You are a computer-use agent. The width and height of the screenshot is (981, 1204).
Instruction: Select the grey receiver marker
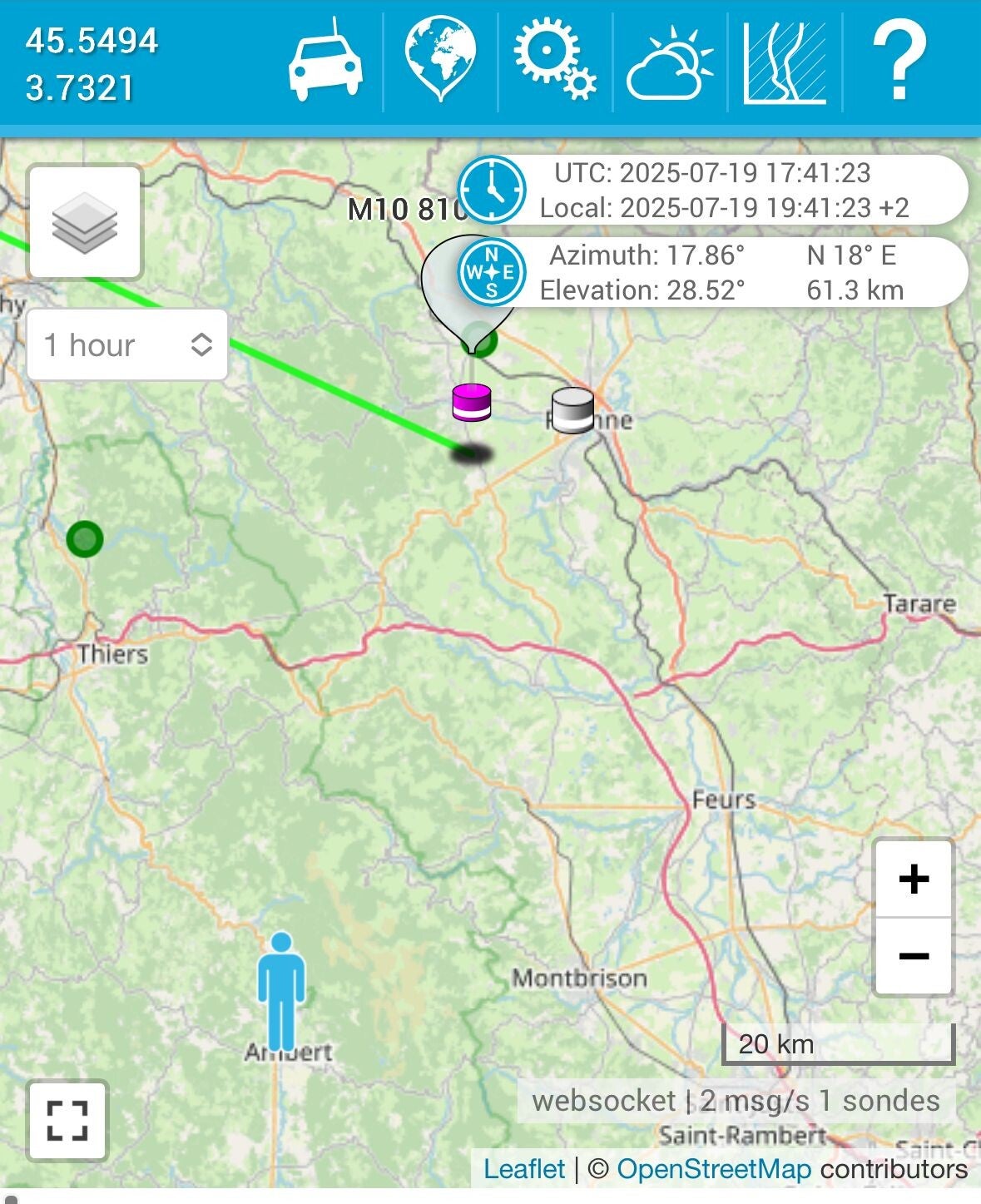pos(572,409)
